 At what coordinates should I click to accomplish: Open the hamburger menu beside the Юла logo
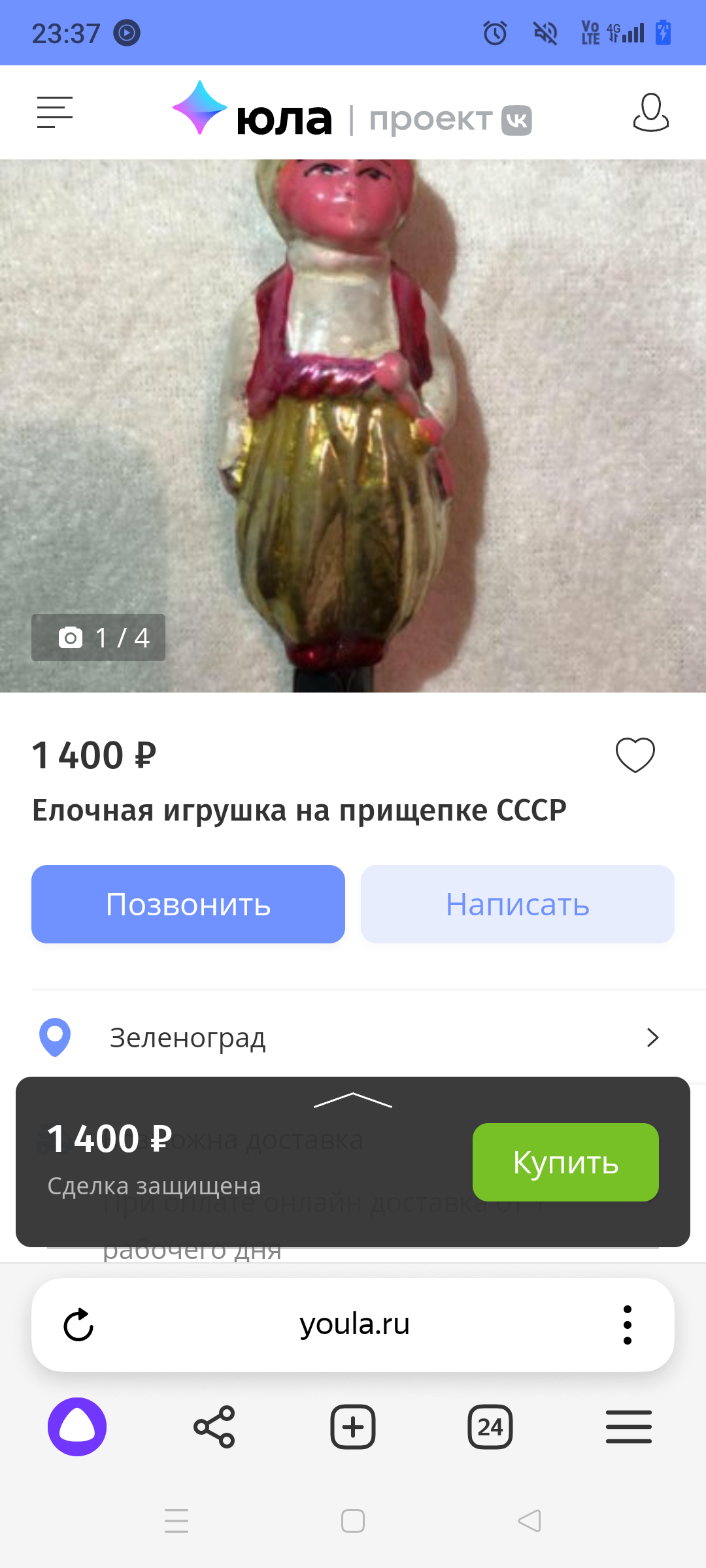[x=55, y=112]
